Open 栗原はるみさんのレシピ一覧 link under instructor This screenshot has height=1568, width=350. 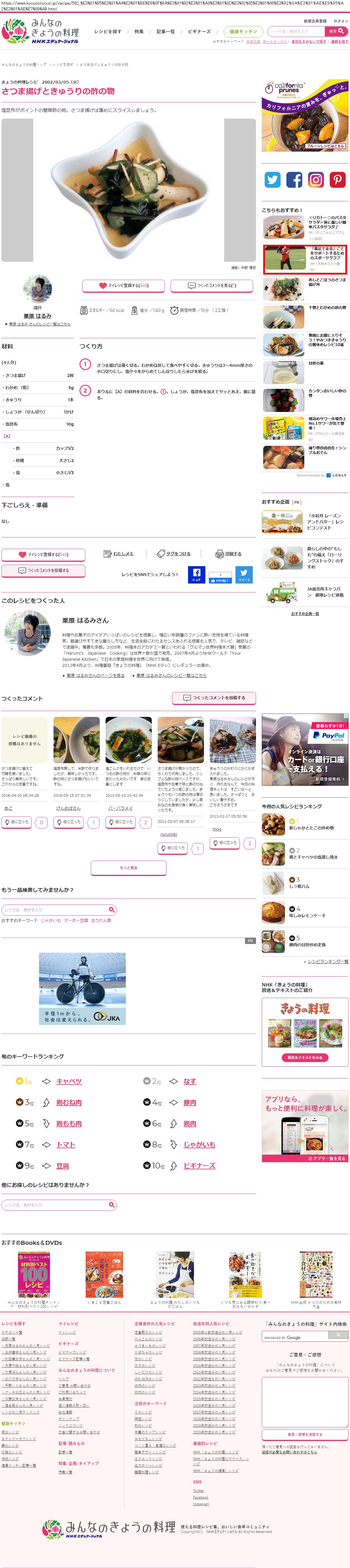click(x=40, y=324)
